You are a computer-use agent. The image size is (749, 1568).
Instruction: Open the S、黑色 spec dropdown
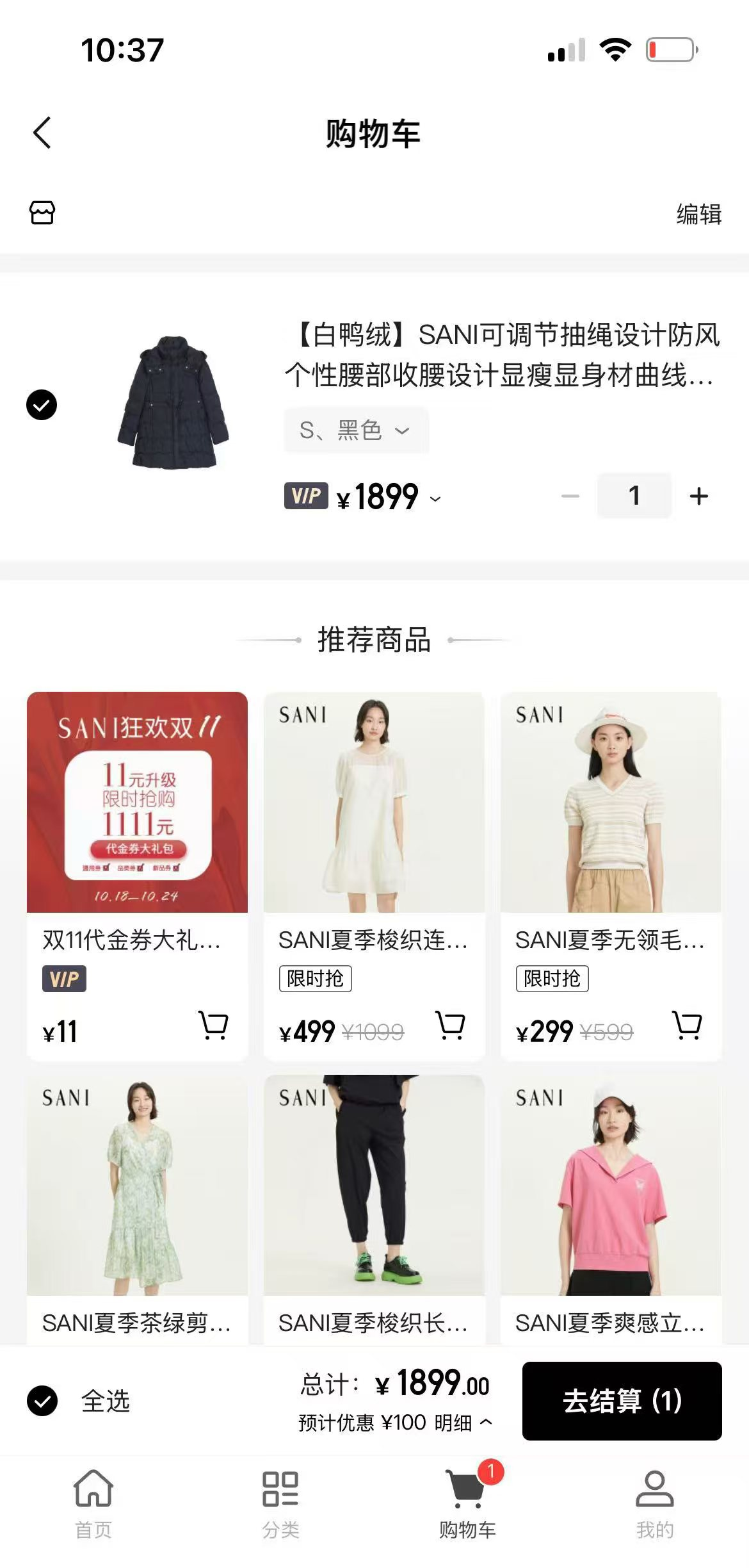click(x=355, y=430)
